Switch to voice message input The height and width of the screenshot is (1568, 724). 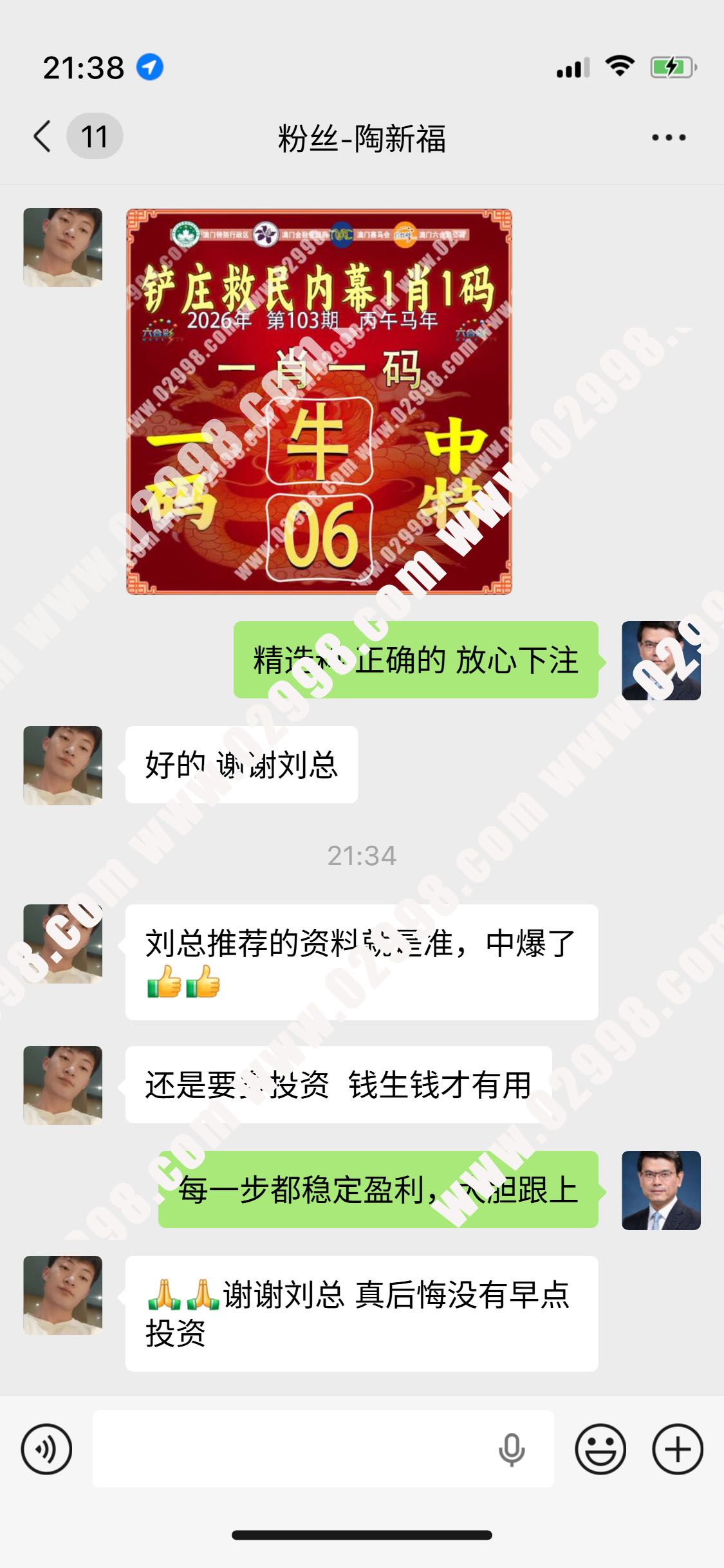coord(46,1449)
